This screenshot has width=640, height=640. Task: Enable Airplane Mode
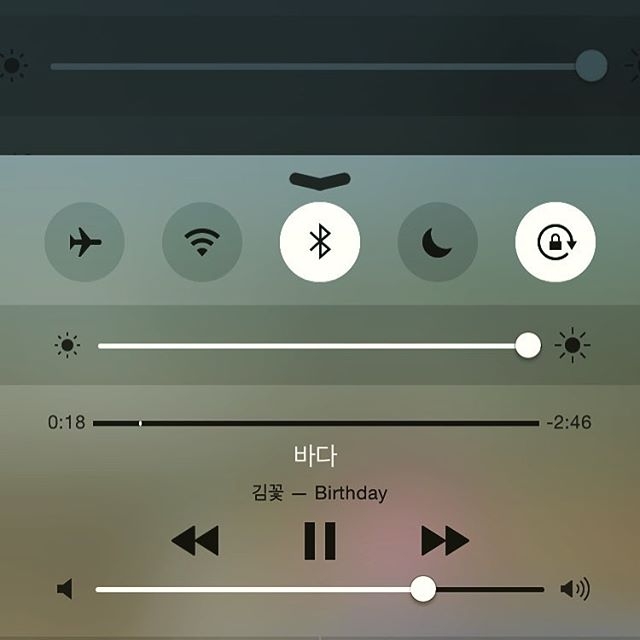tap(85, 243)
